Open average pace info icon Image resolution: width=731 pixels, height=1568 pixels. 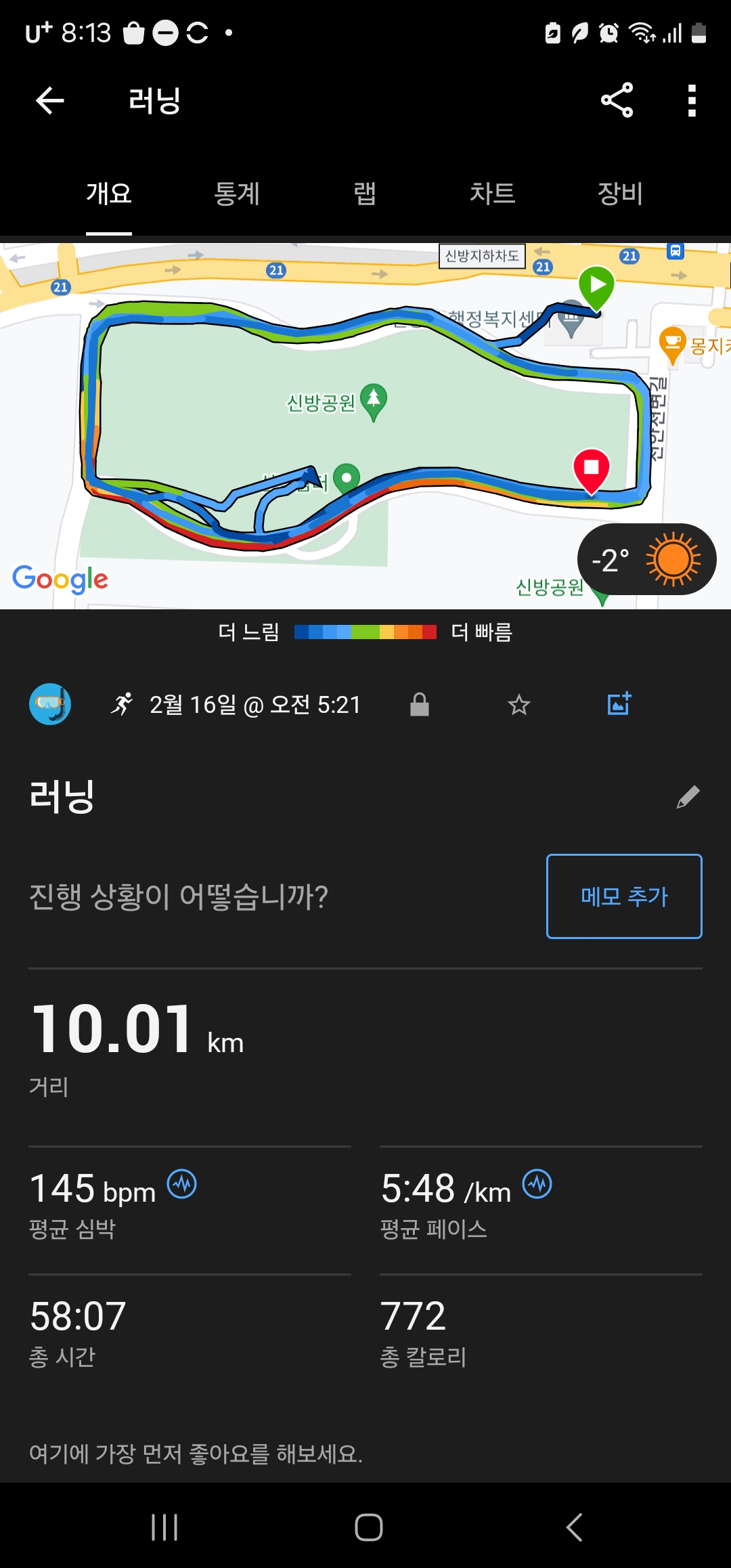click(537, 1184)
